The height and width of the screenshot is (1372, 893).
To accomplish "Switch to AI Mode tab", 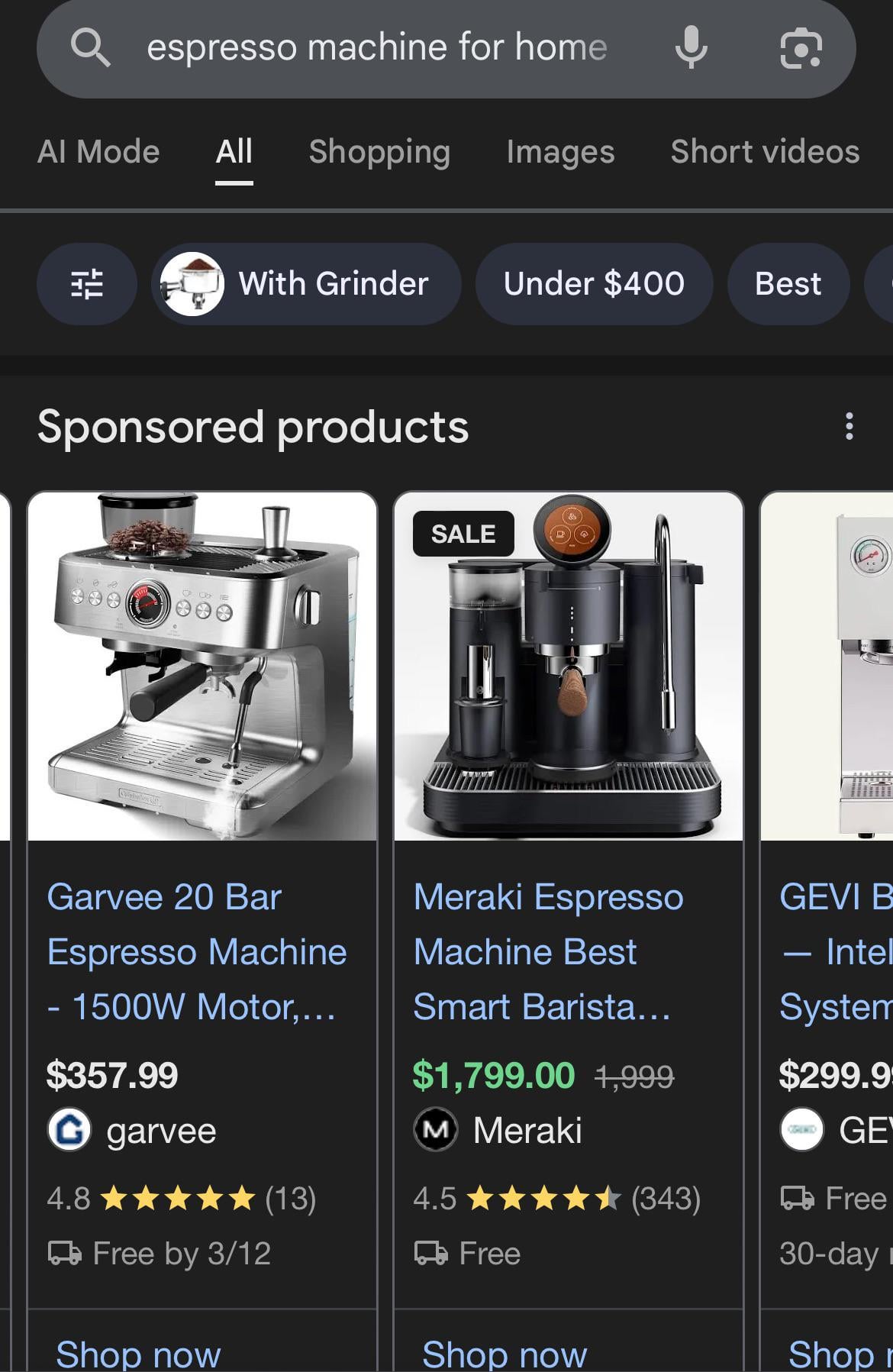I will (x=98, y=152).
